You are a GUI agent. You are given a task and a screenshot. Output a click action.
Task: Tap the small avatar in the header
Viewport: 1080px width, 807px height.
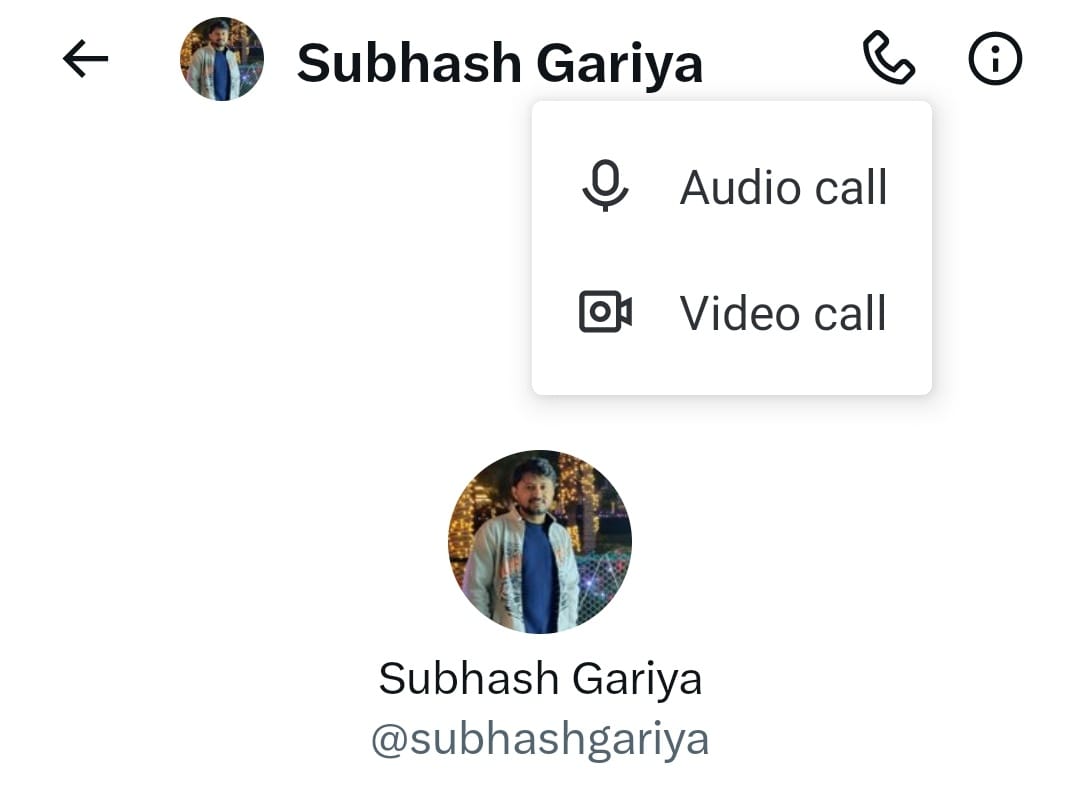pyautogui.click(x=222, y=59)
